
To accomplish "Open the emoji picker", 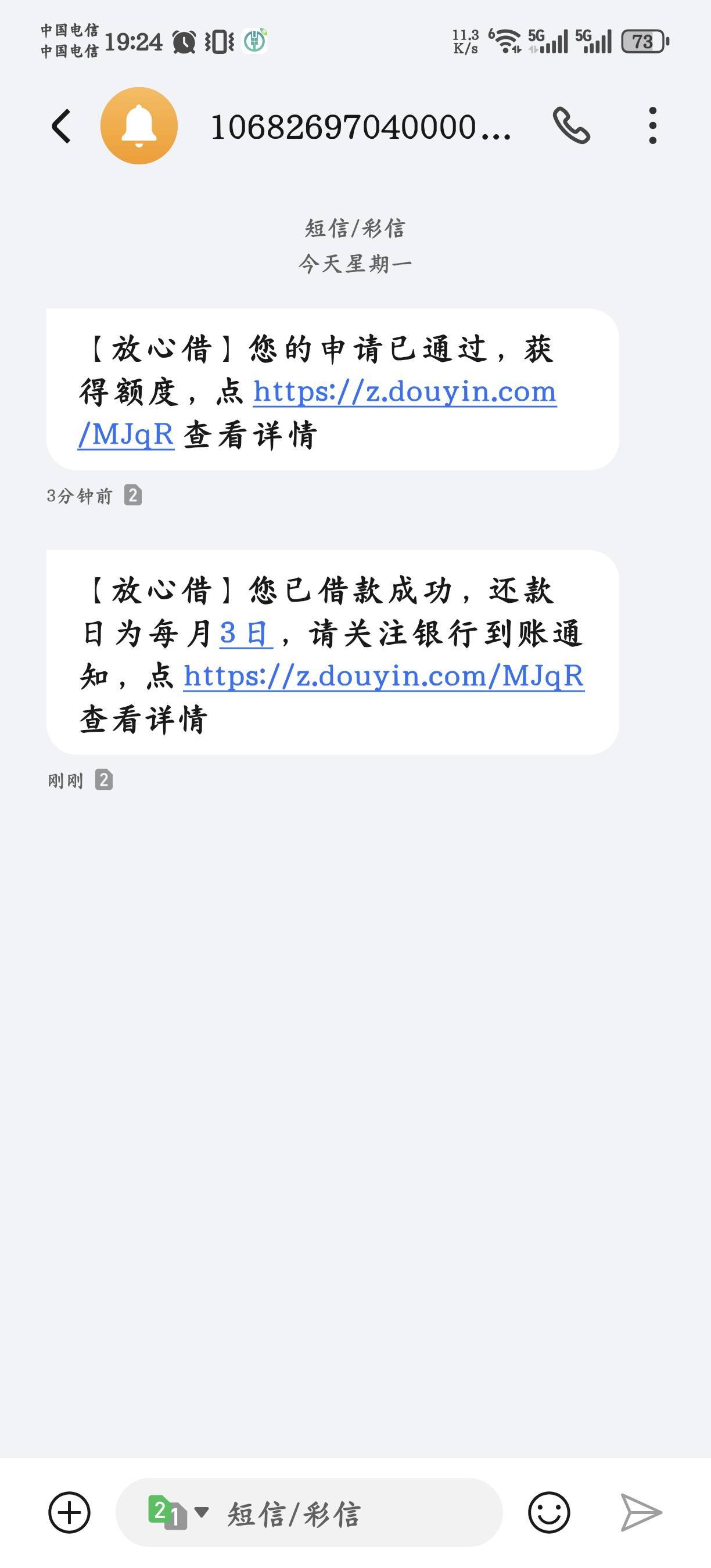I will [549, 1513].
